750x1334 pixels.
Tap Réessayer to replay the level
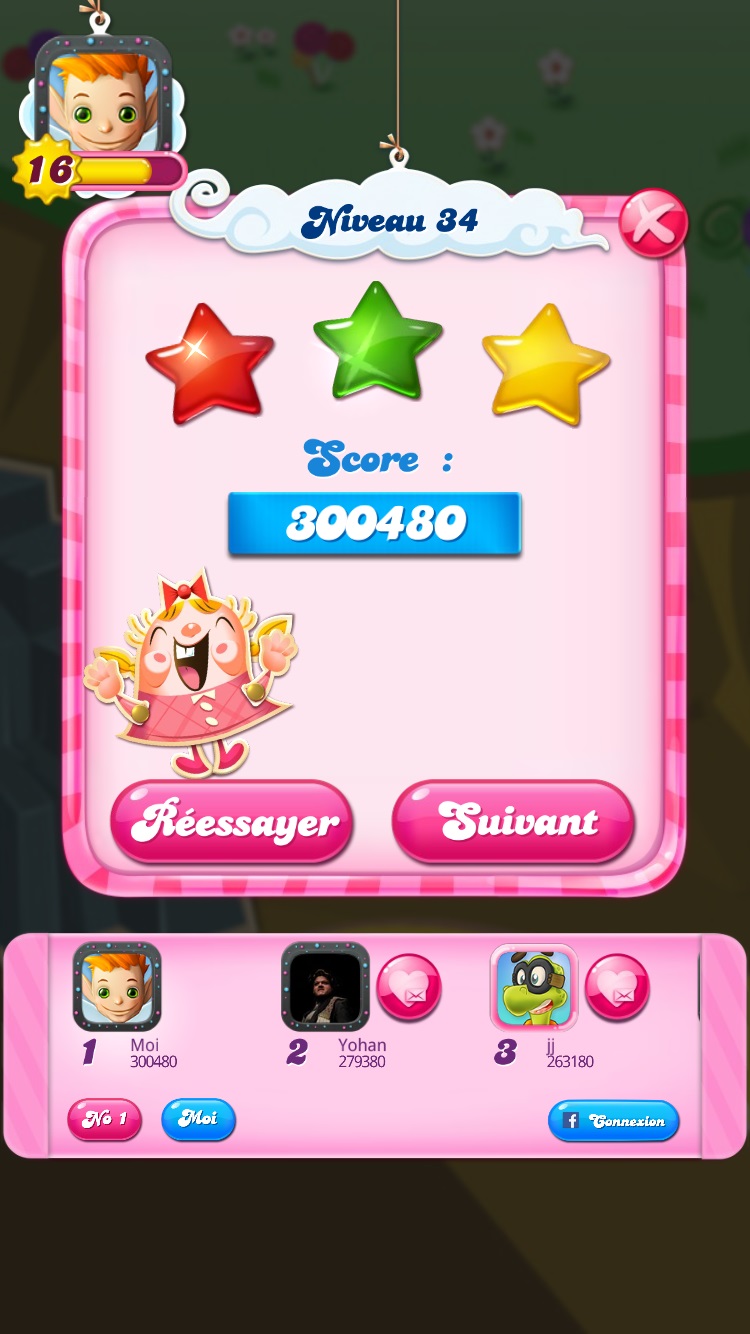232,822
